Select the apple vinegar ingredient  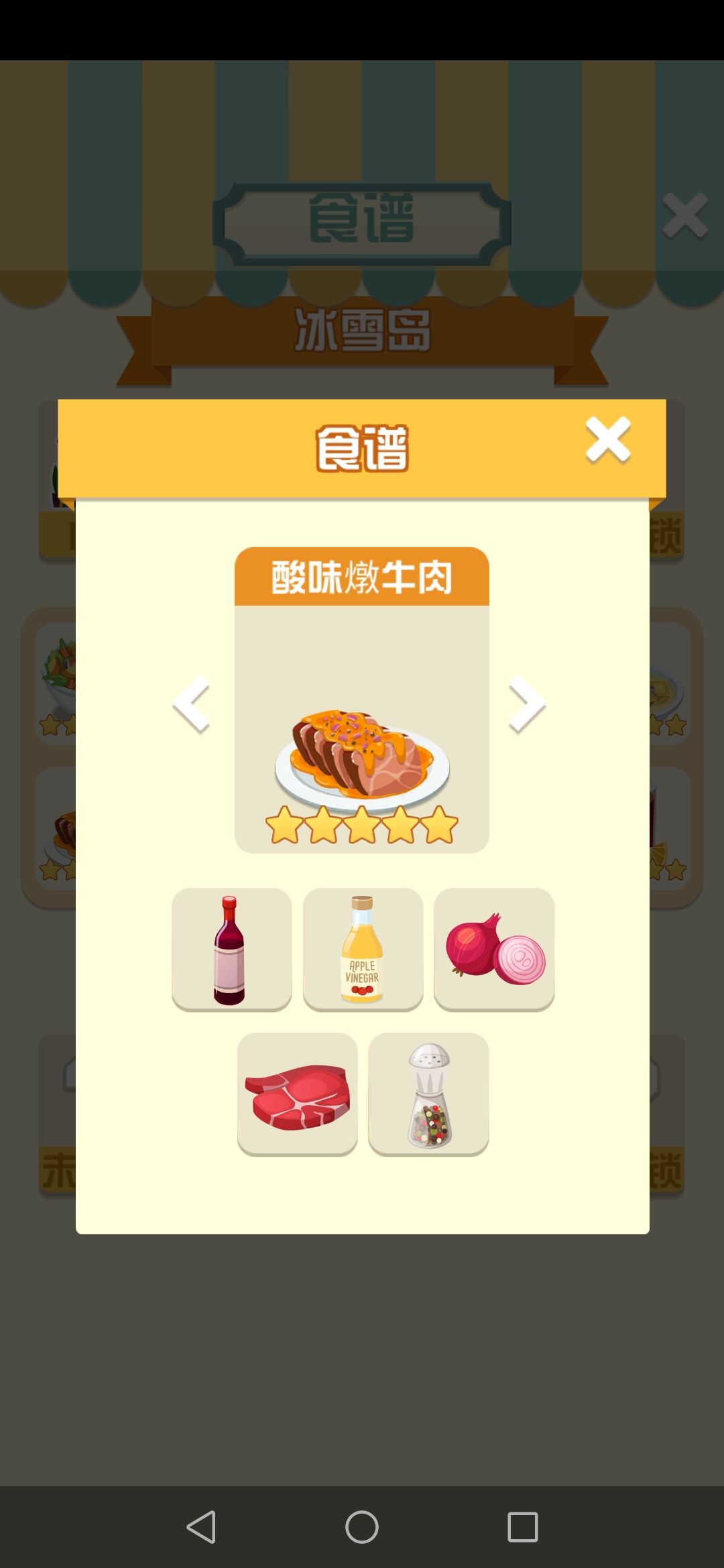[x=362, y=950]
